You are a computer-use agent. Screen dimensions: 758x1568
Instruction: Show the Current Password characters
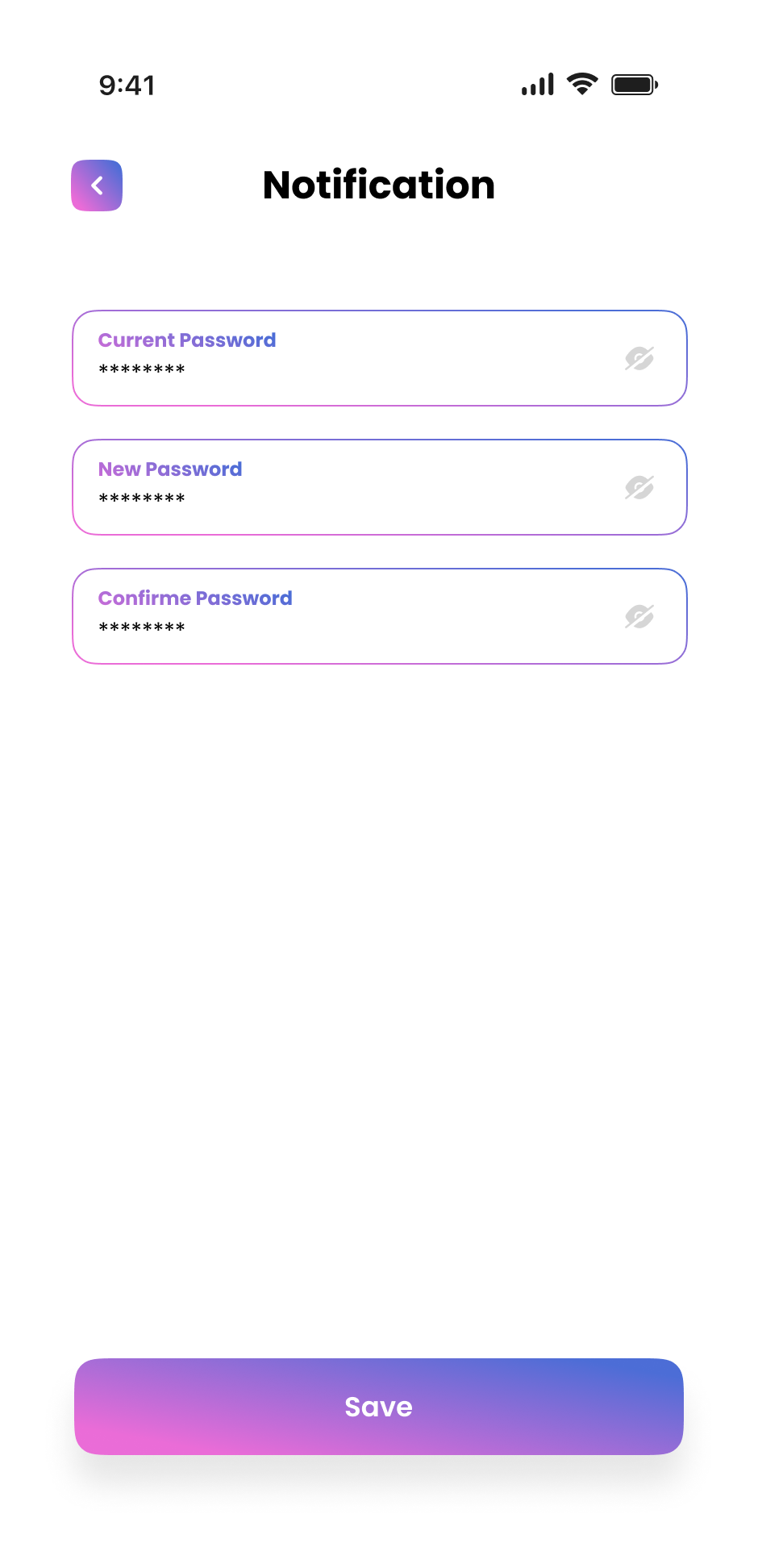pyautogui.click(x=639, y=359)
